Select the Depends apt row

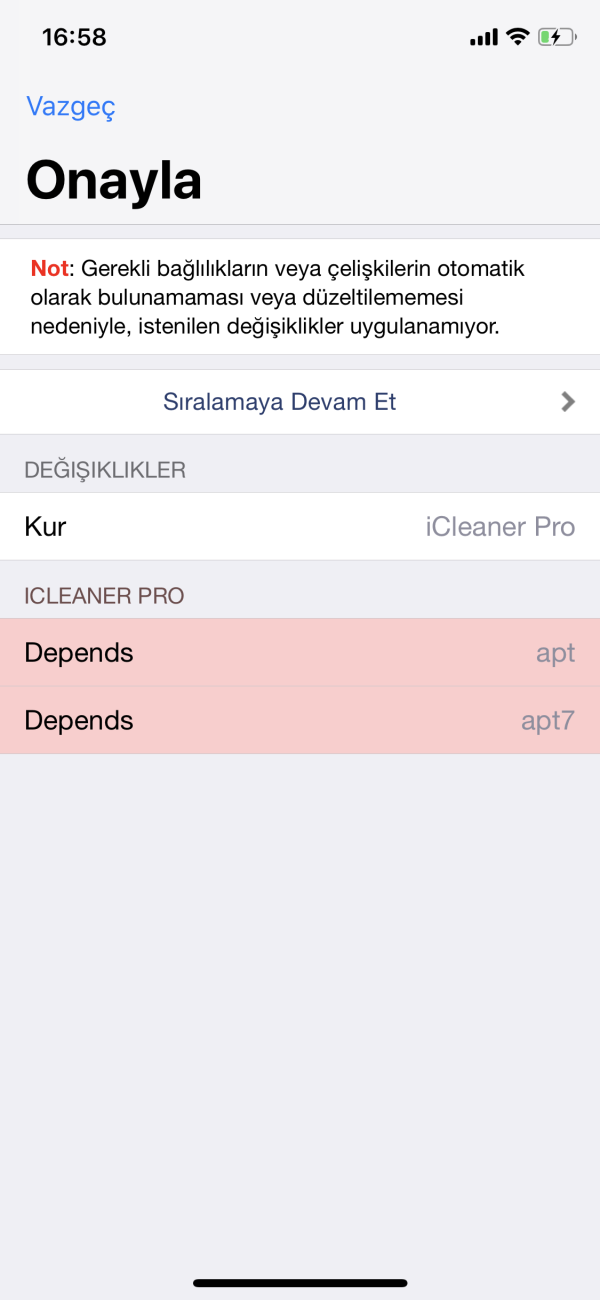300,653
